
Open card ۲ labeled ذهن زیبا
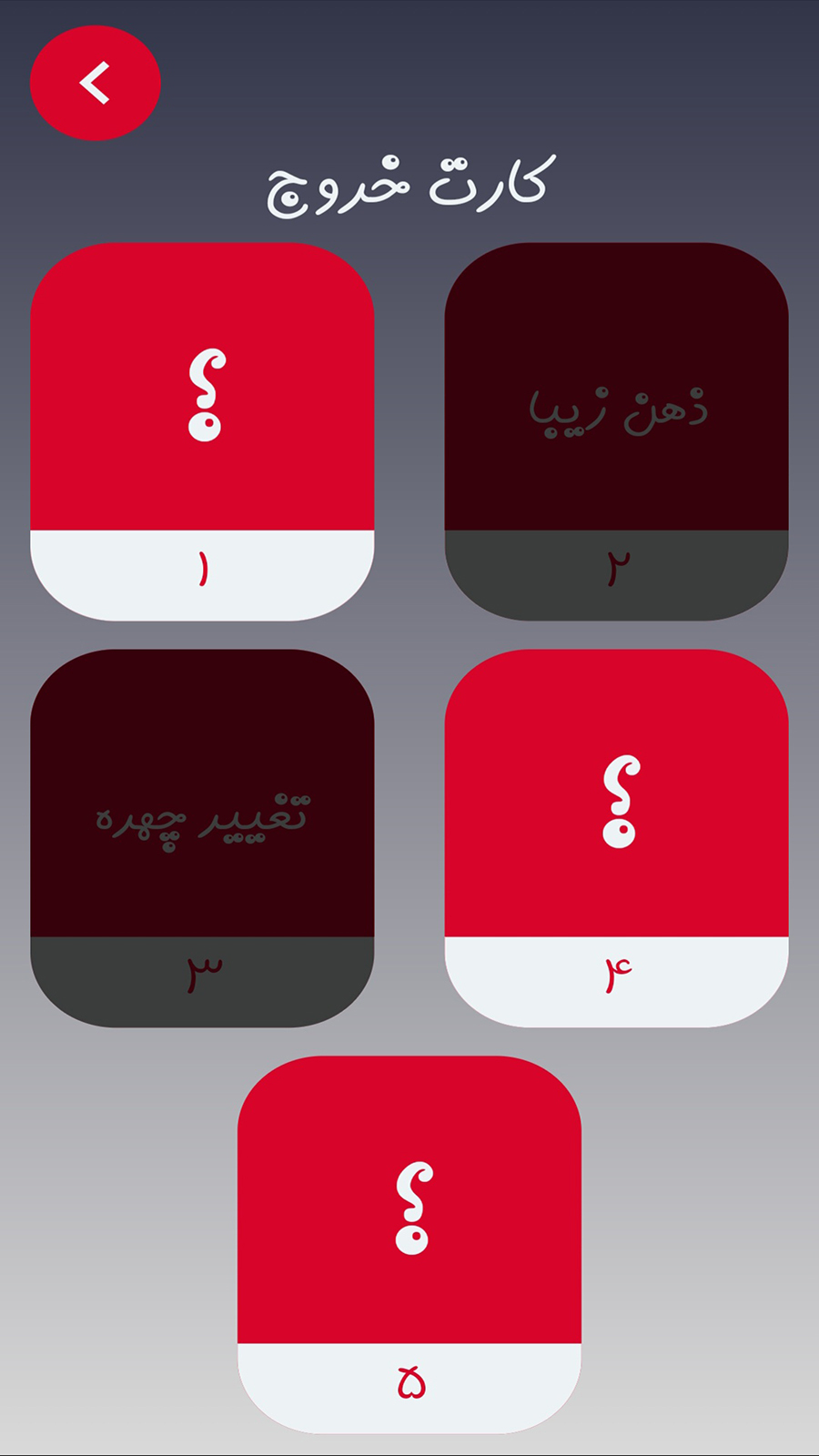coord(616,430)
